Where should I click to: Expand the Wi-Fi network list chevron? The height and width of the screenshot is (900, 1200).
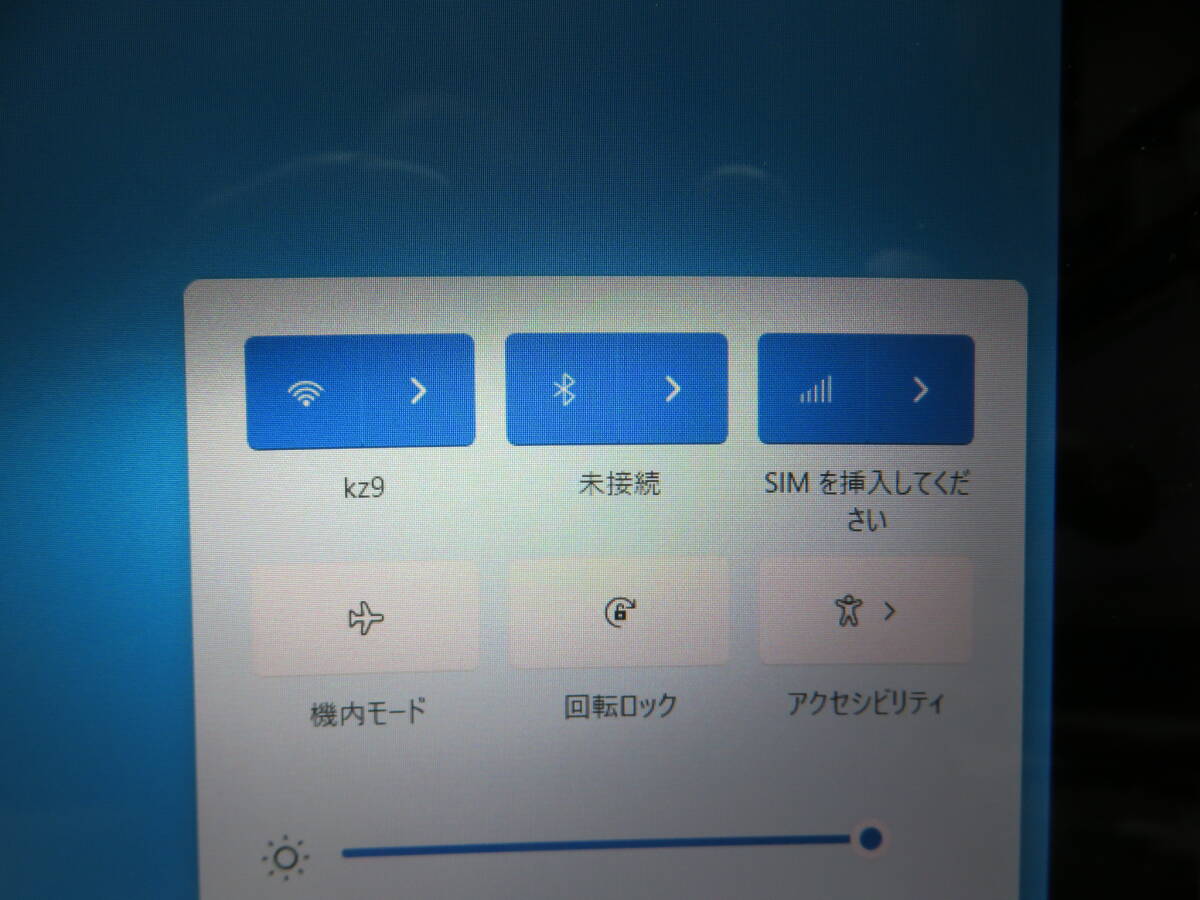[419, 391]
